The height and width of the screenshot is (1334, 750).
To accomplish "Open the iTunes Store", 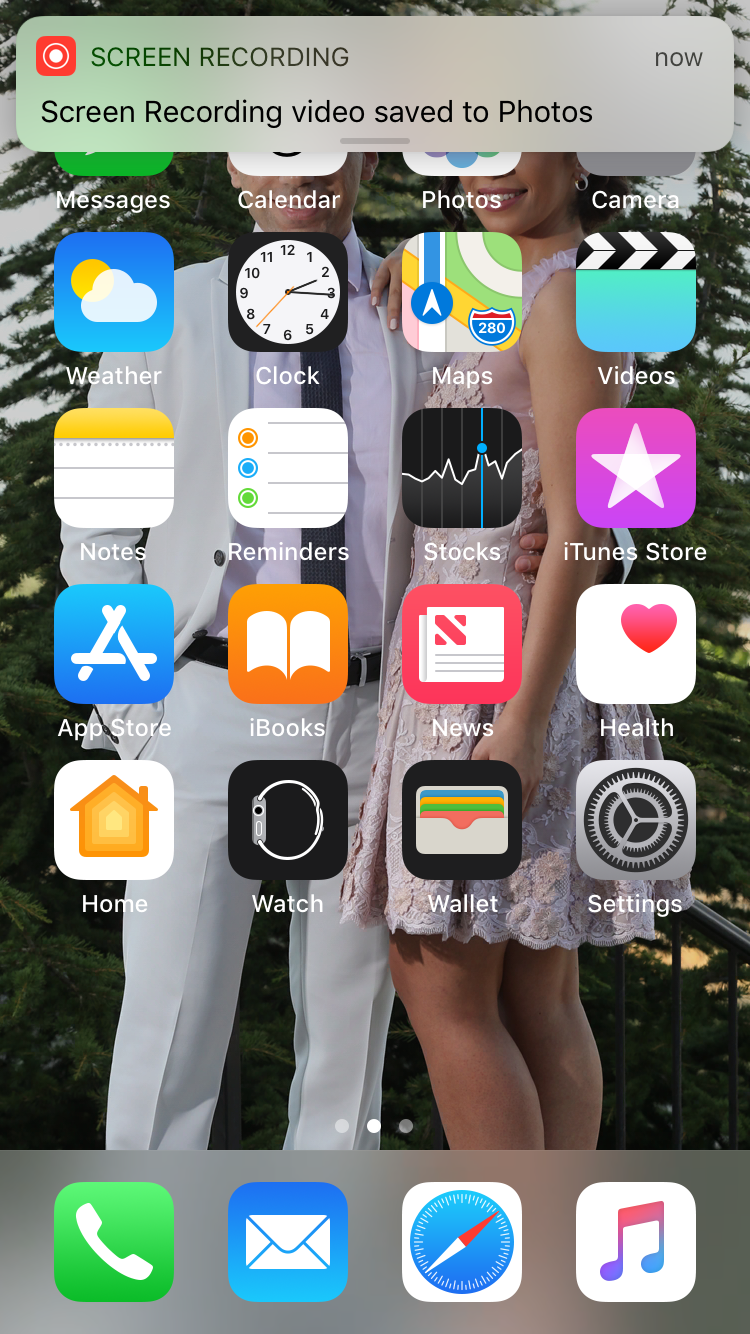I will point(636,468).
